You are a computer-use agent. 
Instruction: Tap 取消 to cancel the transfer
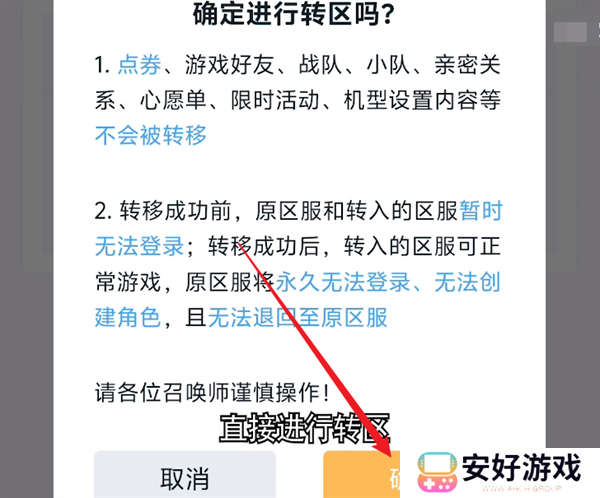coord(184,475)
